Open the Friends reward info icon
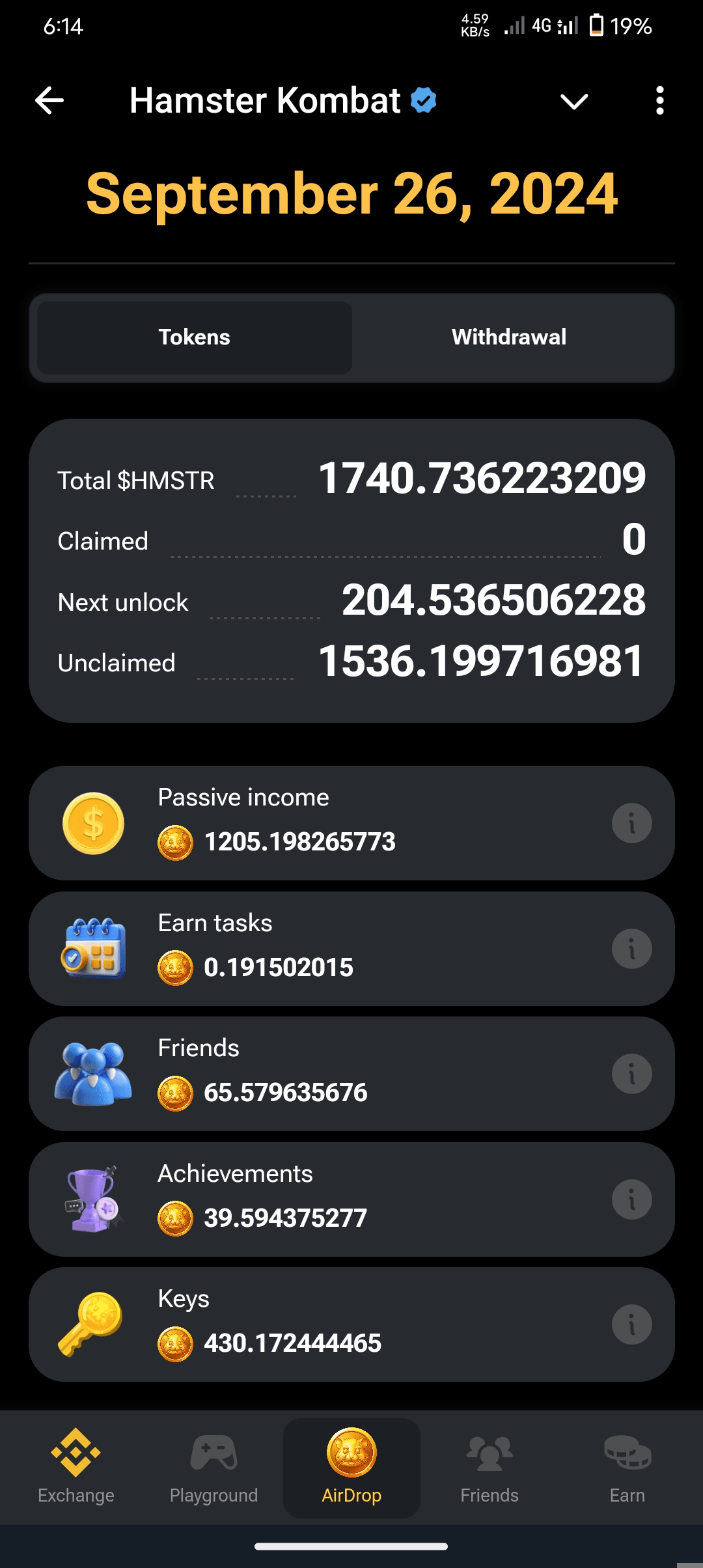 tap(631, 1074)
